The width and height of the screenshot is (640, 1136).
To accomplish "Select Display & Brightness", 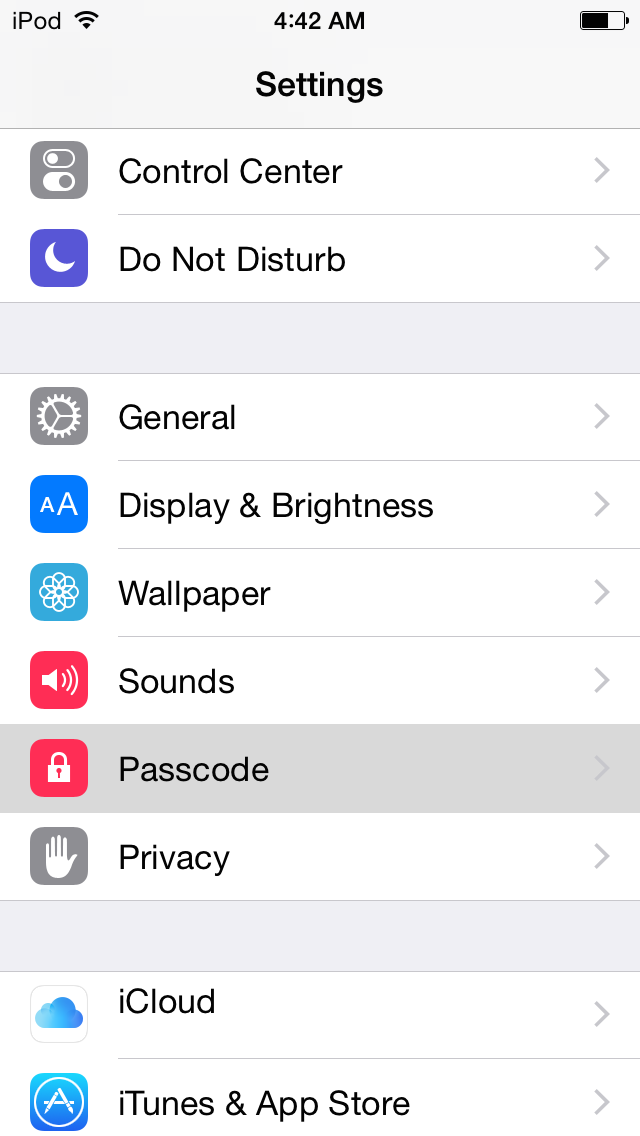I will tap(320, 505).
